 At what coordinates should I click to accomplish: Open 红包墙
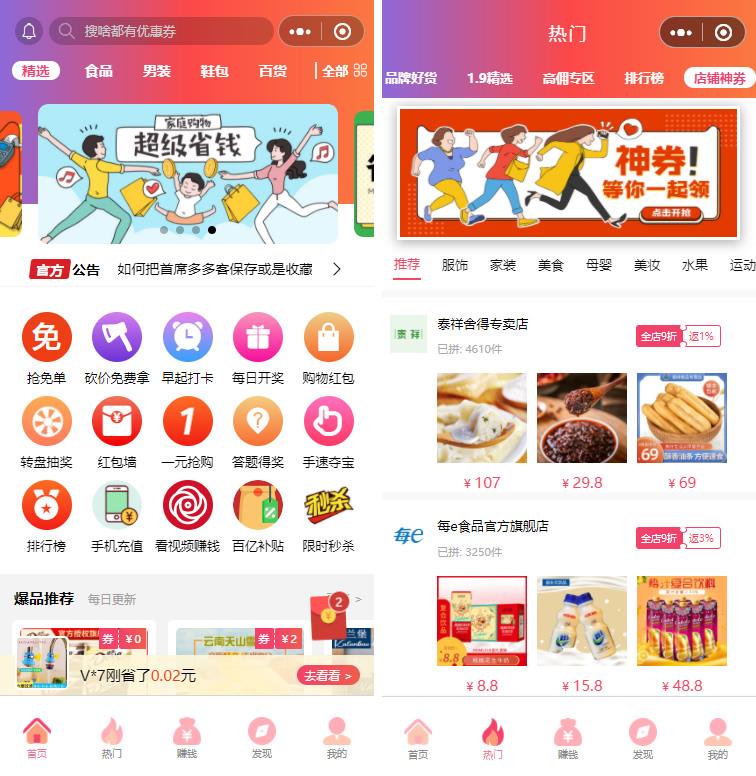117,431
